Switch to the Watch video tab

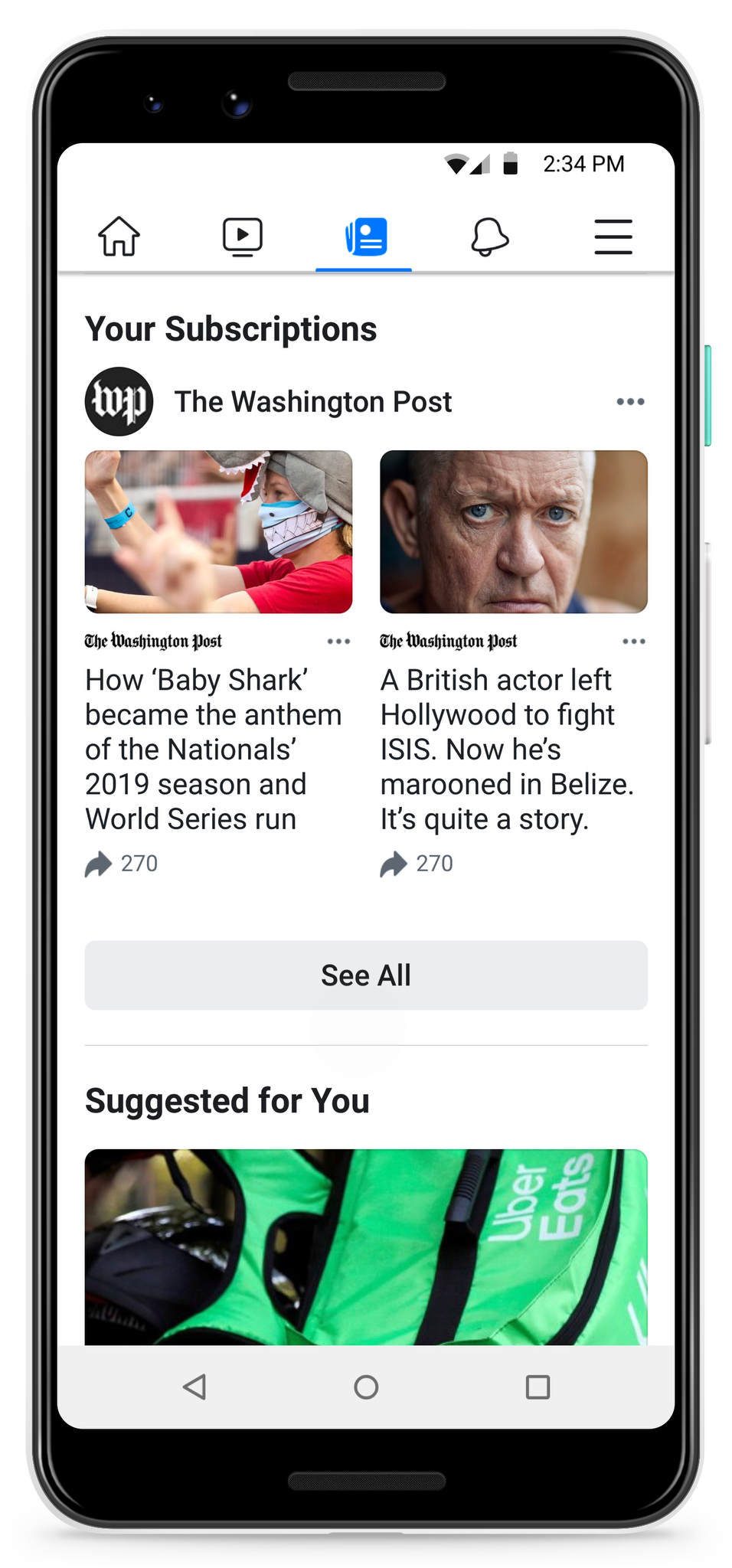click(x=242, y=236)
